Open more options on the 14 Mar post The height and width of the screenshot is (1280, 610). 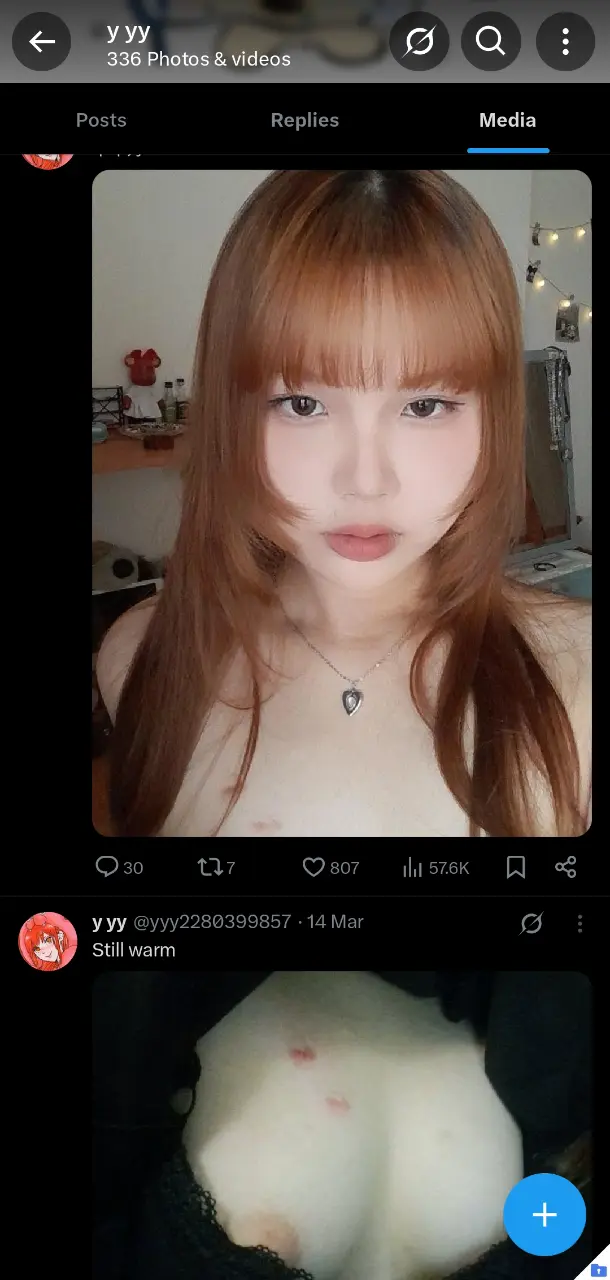(x=581, y=924)
